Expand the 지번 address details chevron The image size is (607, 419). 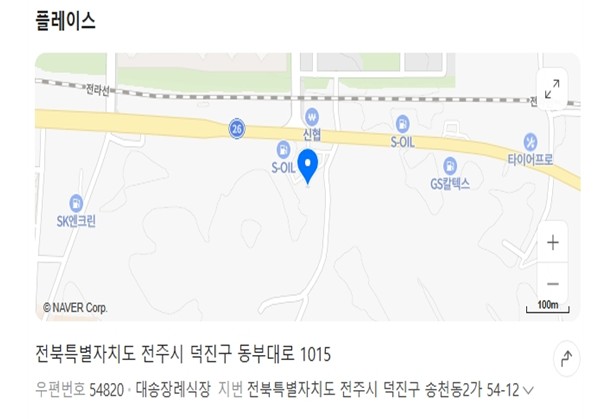[529, 390]
